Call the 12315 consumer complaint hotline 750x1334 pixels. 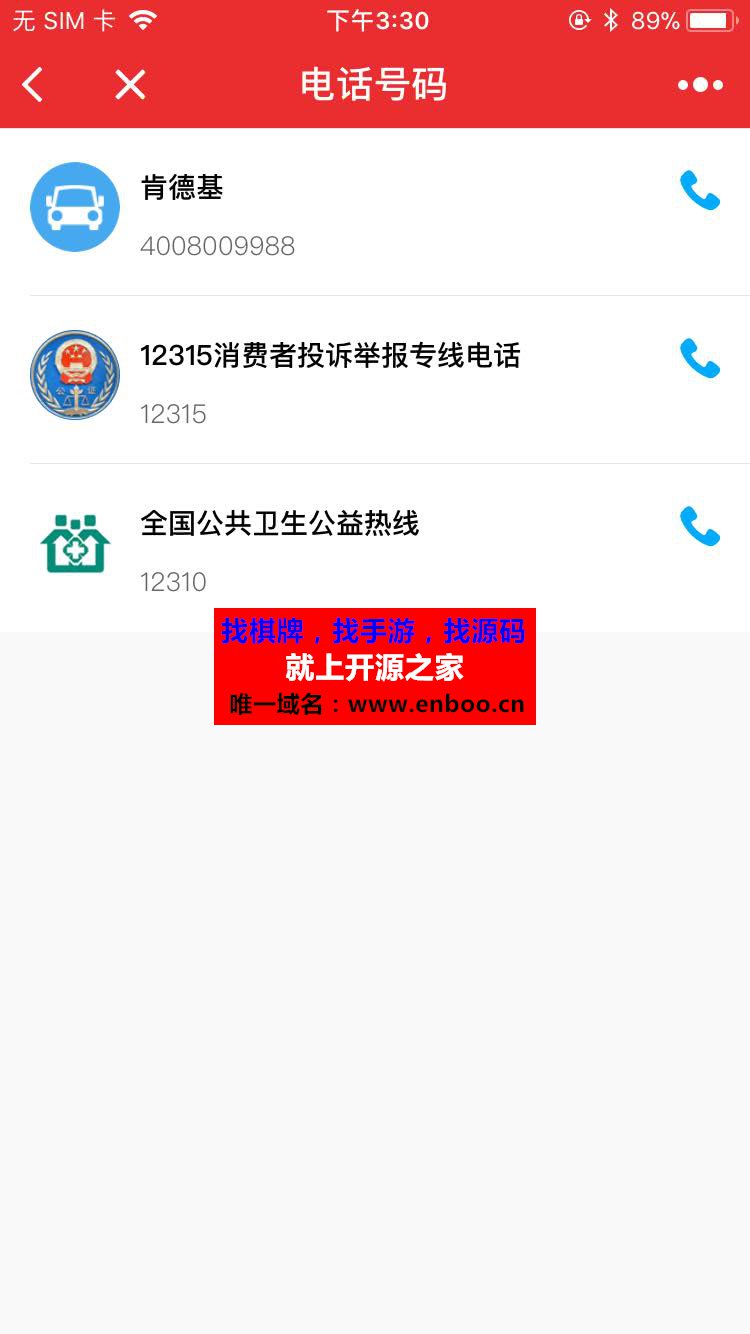[700, 358]
